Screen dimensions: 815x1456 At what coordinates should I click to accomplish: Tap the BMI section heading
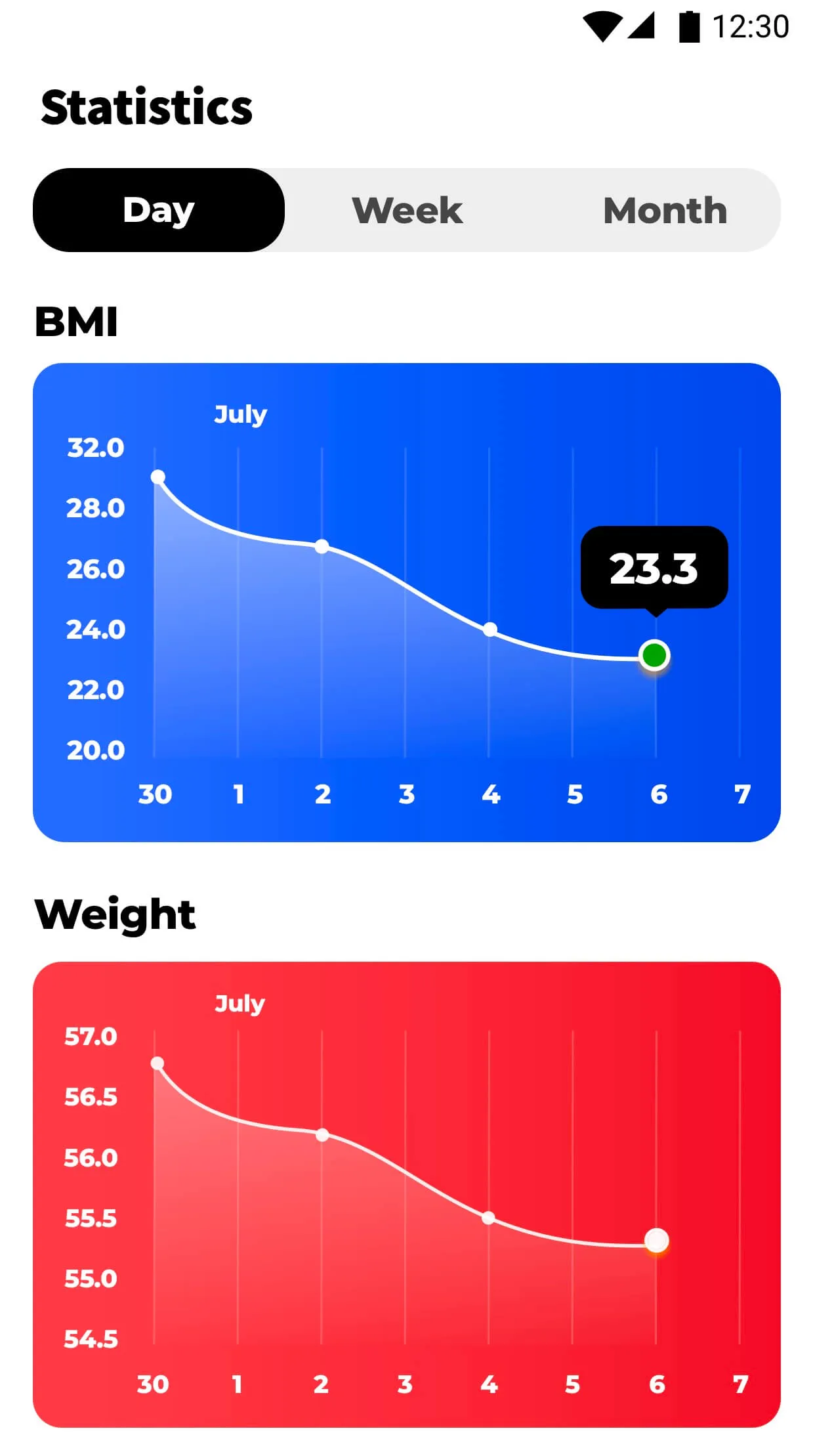pyautogui.click(x=77, y=322)
